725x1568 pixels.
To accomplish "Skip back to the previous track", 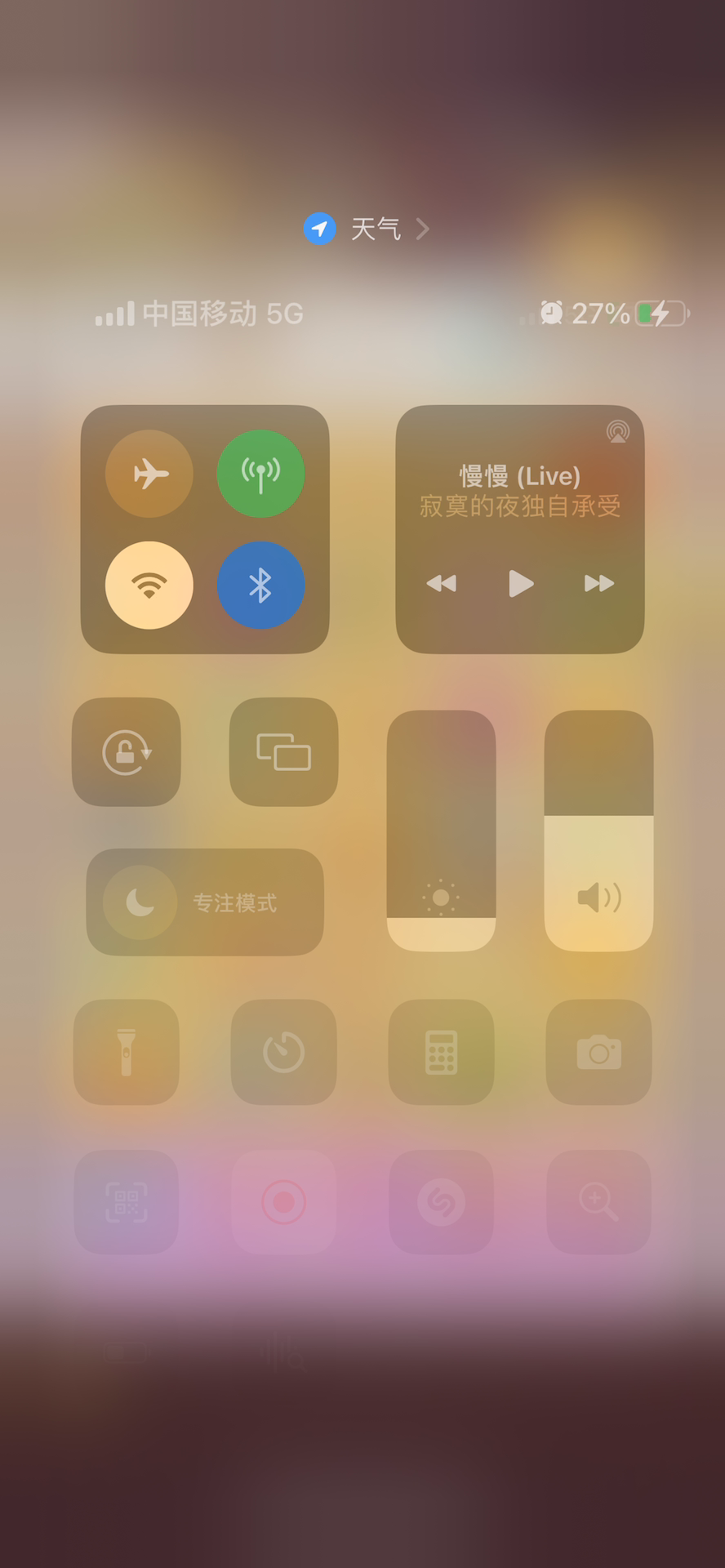I will coord(442,583).
